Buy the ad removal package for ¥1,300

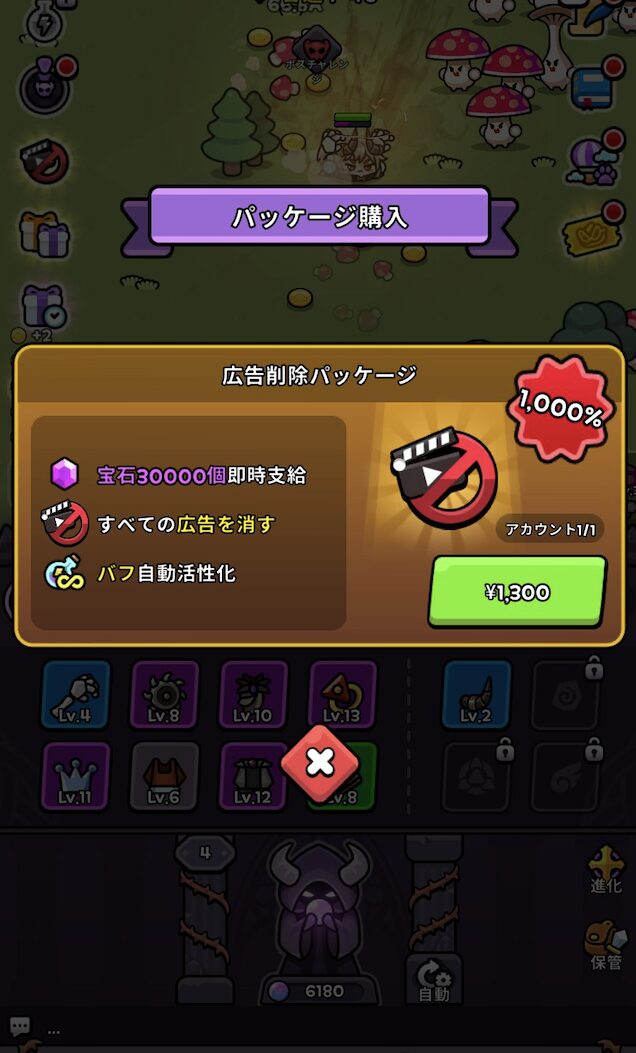(x=517, y=592)
